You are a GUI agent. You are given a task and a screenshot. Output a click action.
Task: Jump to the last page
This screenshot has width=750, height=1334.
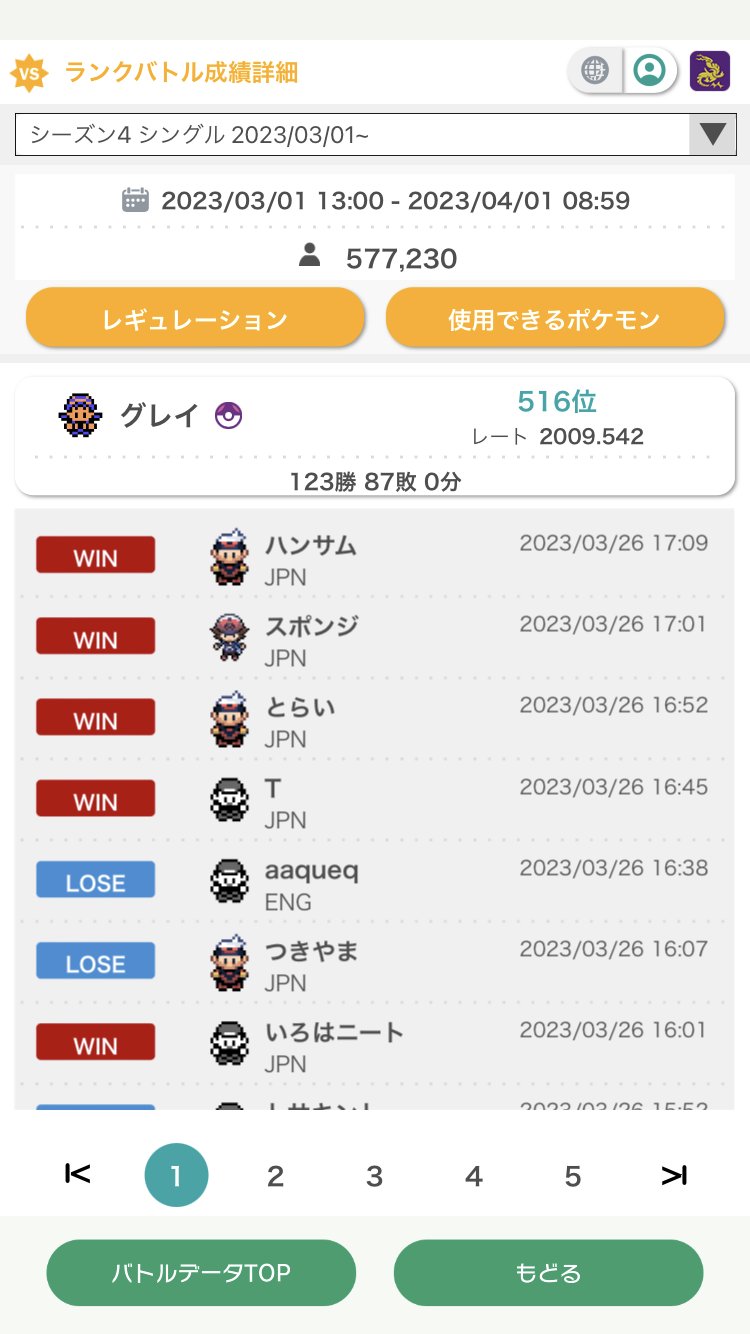[674, 1176]
